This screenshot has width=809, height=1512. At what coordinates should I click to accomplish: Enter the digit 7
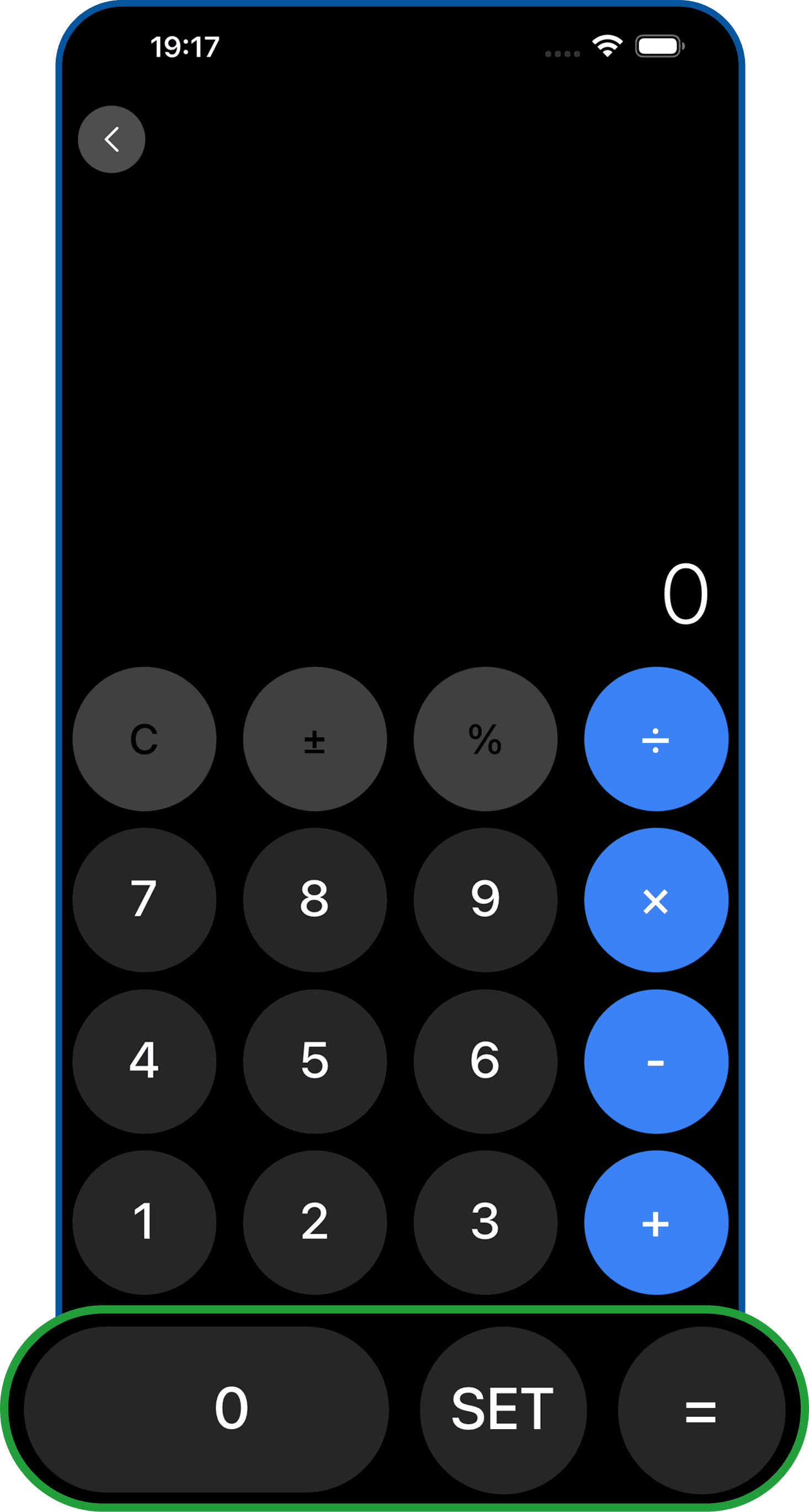click(x=145, y=900)
